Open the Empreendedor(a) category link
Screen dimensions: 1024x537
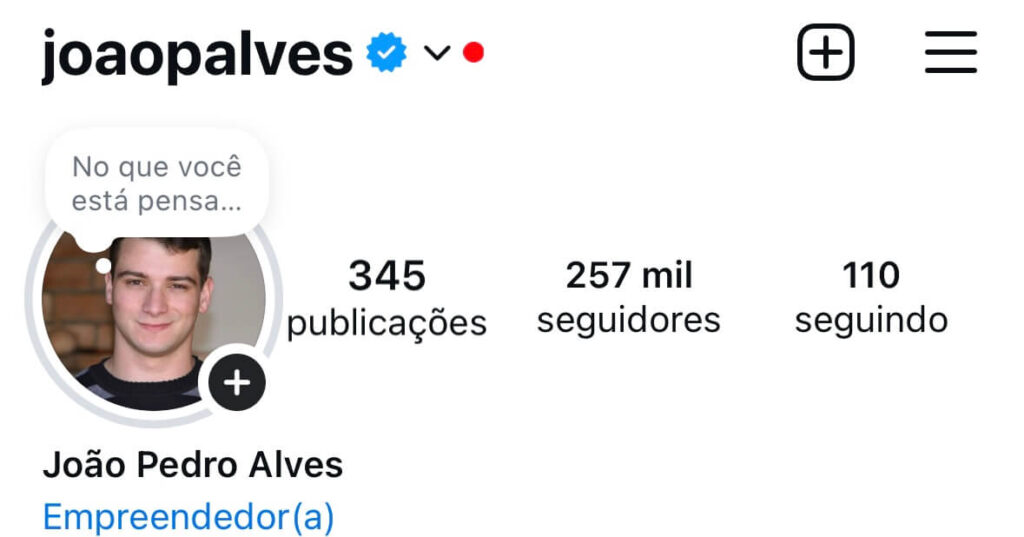click(188, 517)
